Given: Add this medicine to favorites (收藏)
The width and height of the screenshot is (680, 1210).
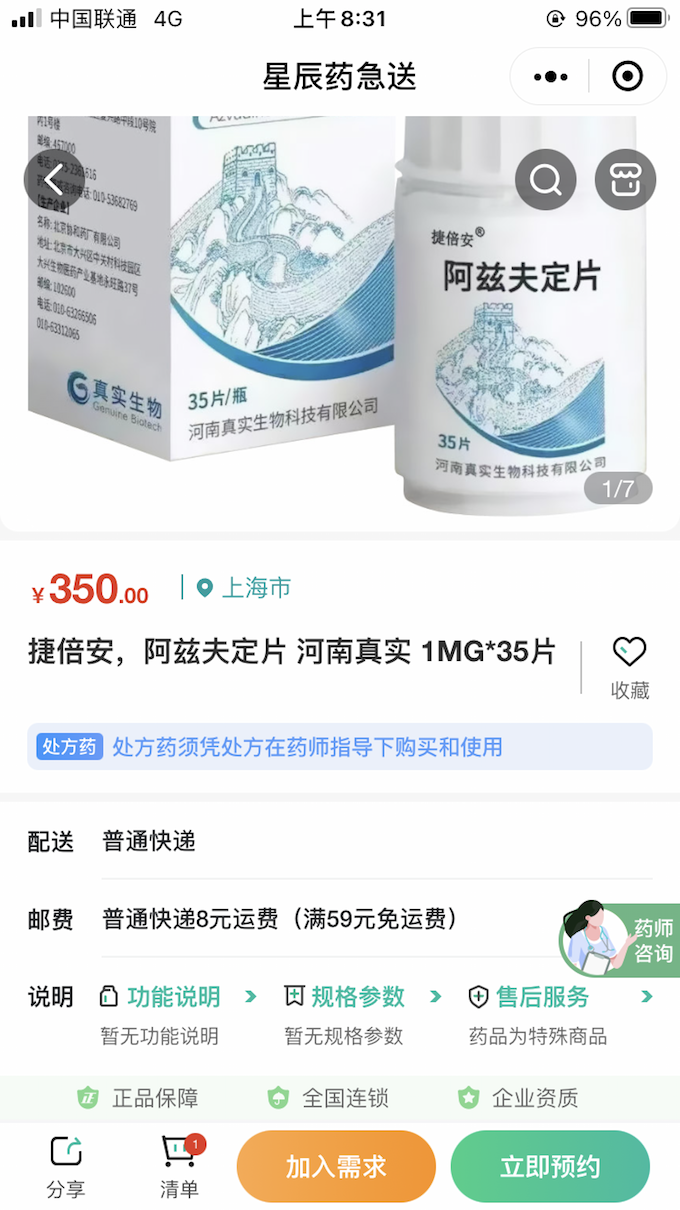Looking at the screenshot, I should click(630, 667).
